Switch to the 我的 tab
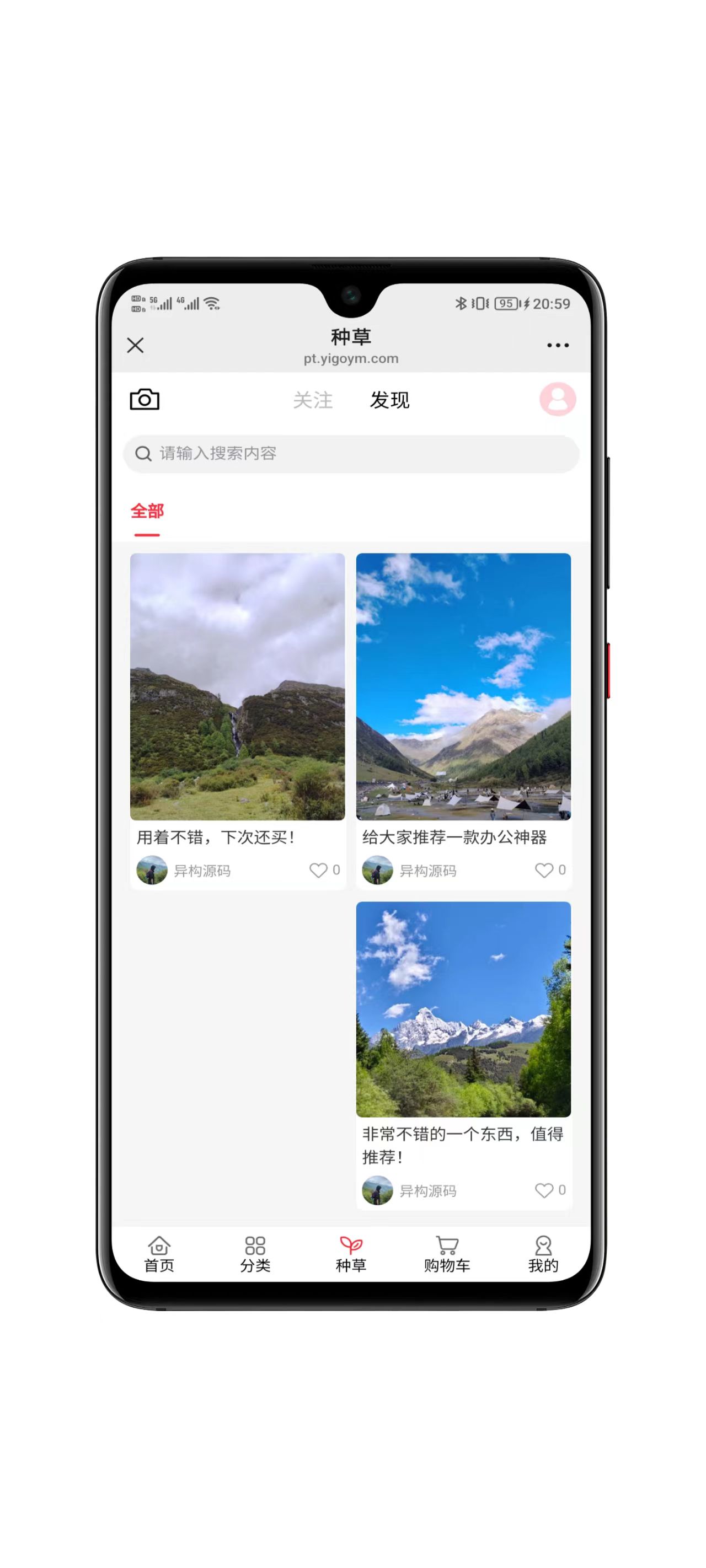 pos(543,1255)
